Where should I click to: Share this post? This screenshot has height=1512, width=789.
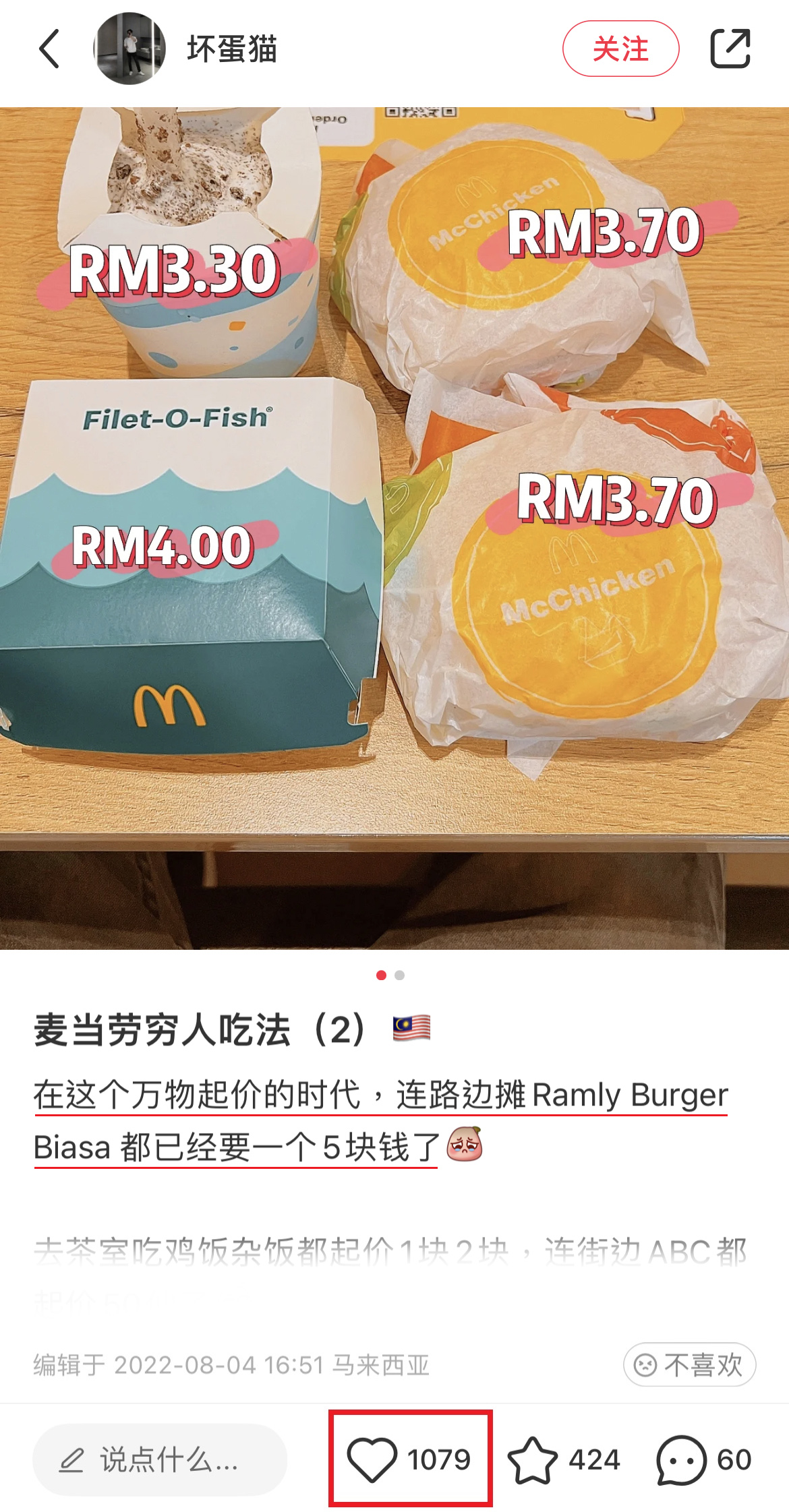[x=730, y=49]
